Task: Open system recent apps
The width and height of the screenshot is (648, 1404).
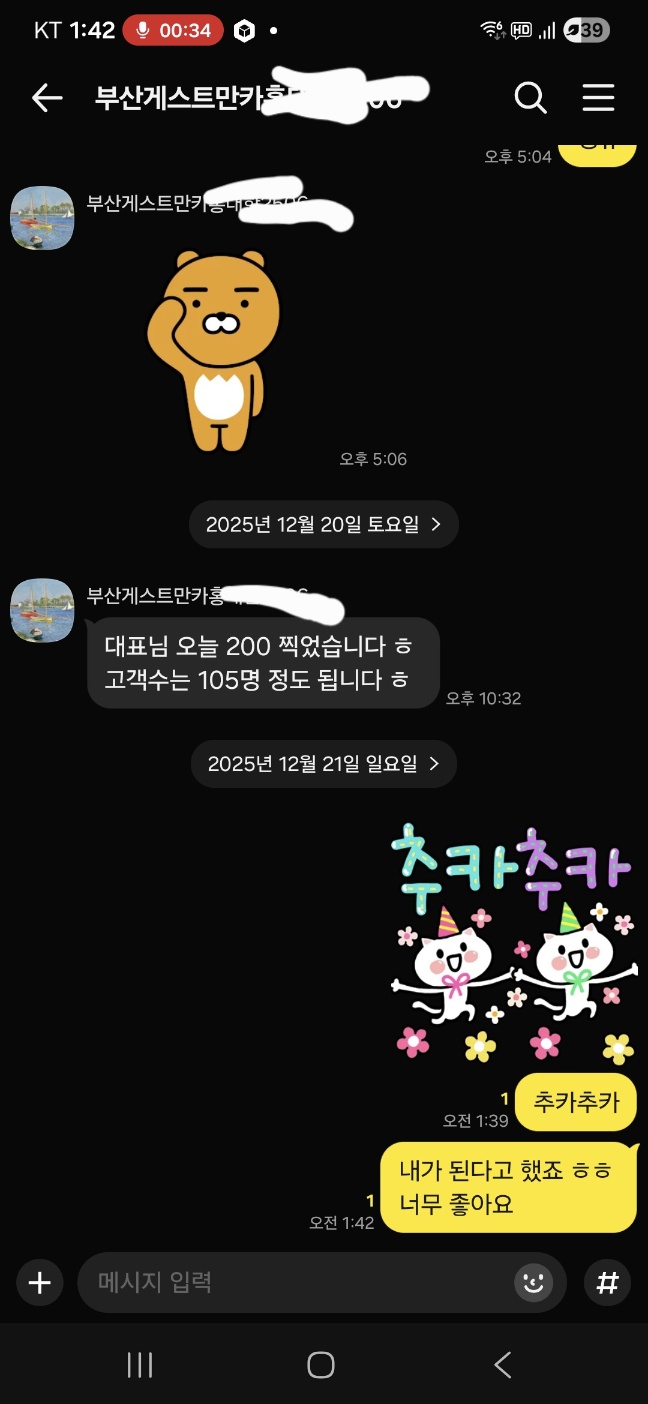Action: tap(140, 1365)
